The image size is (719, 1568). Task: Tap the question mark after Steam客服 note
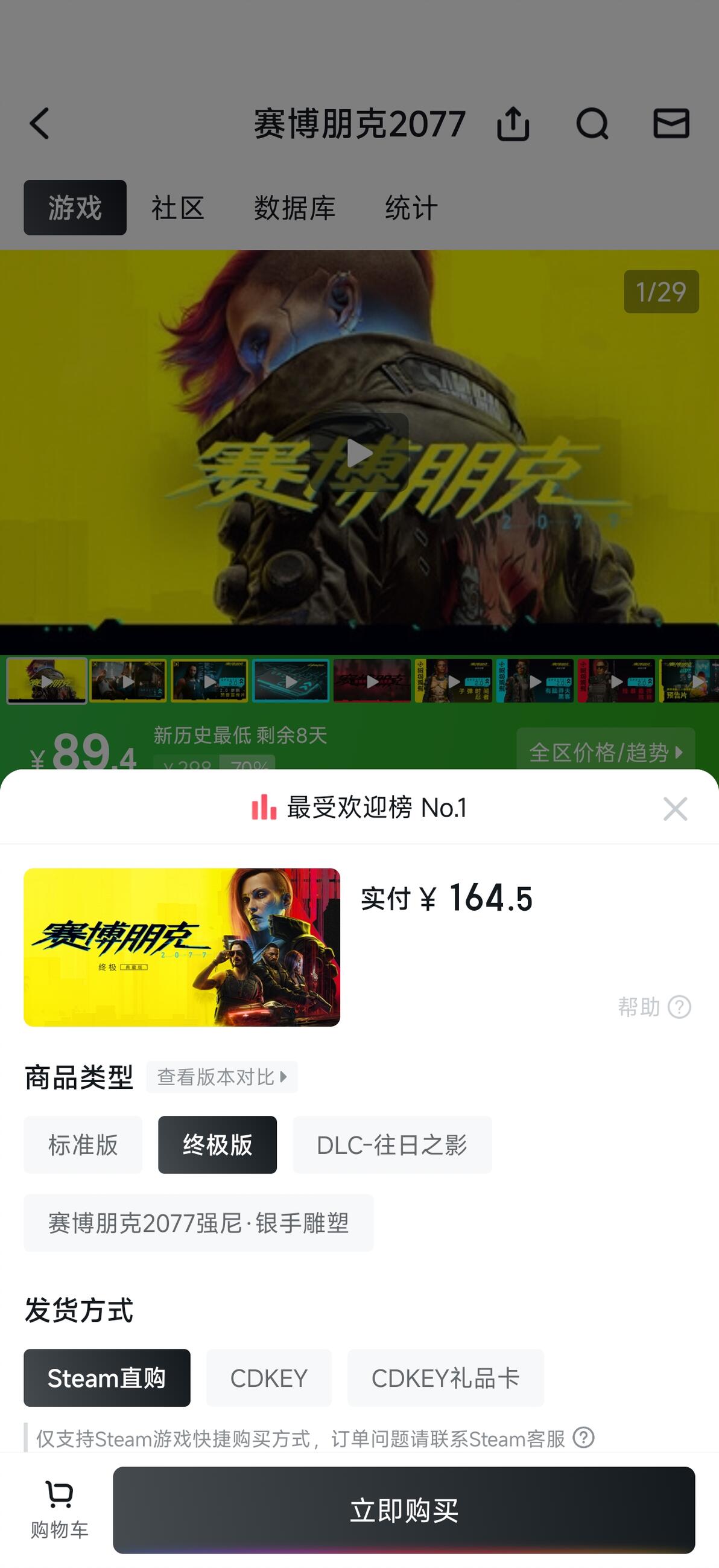[x=583, y=1438]
